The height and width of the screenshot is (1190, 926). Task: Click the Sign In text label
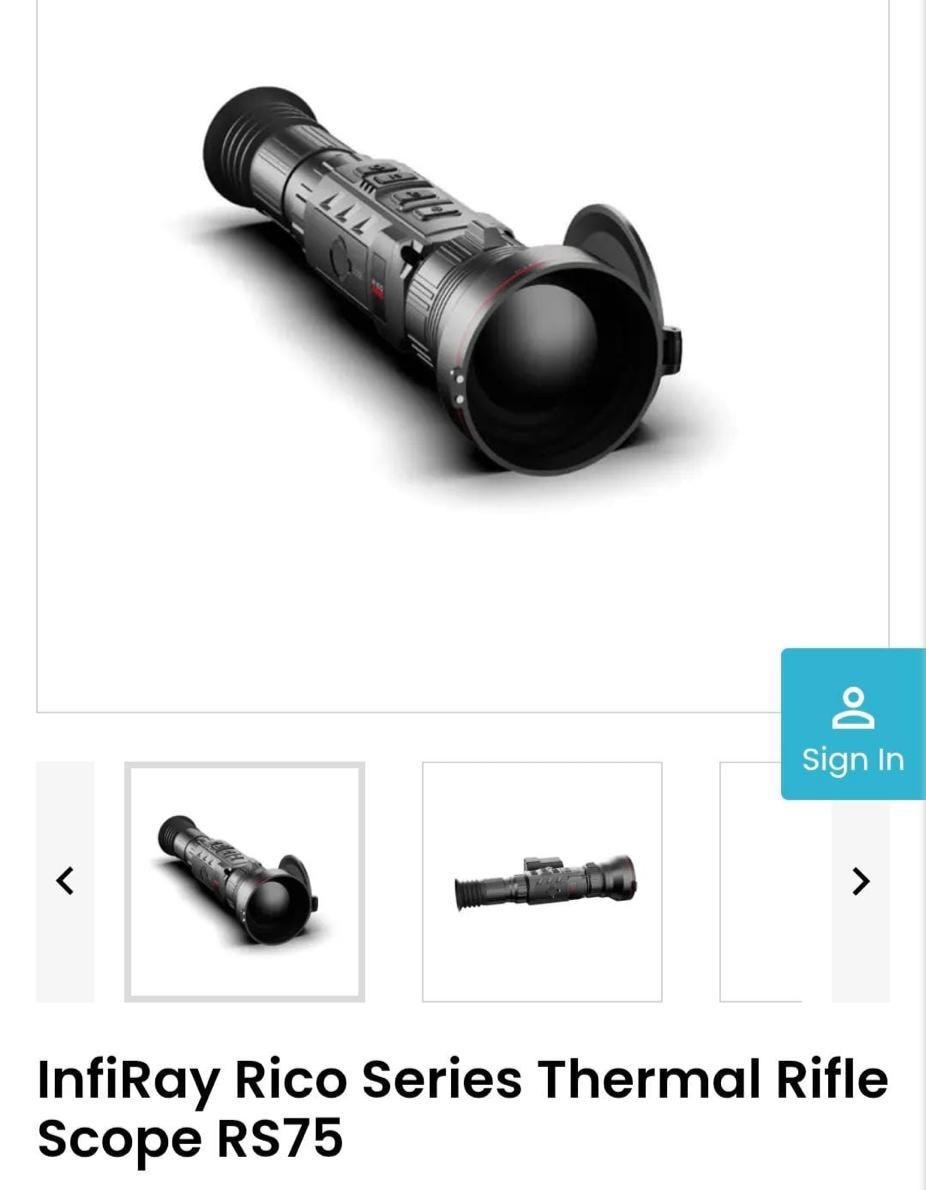pyautogui.click(x=853, y=759)
